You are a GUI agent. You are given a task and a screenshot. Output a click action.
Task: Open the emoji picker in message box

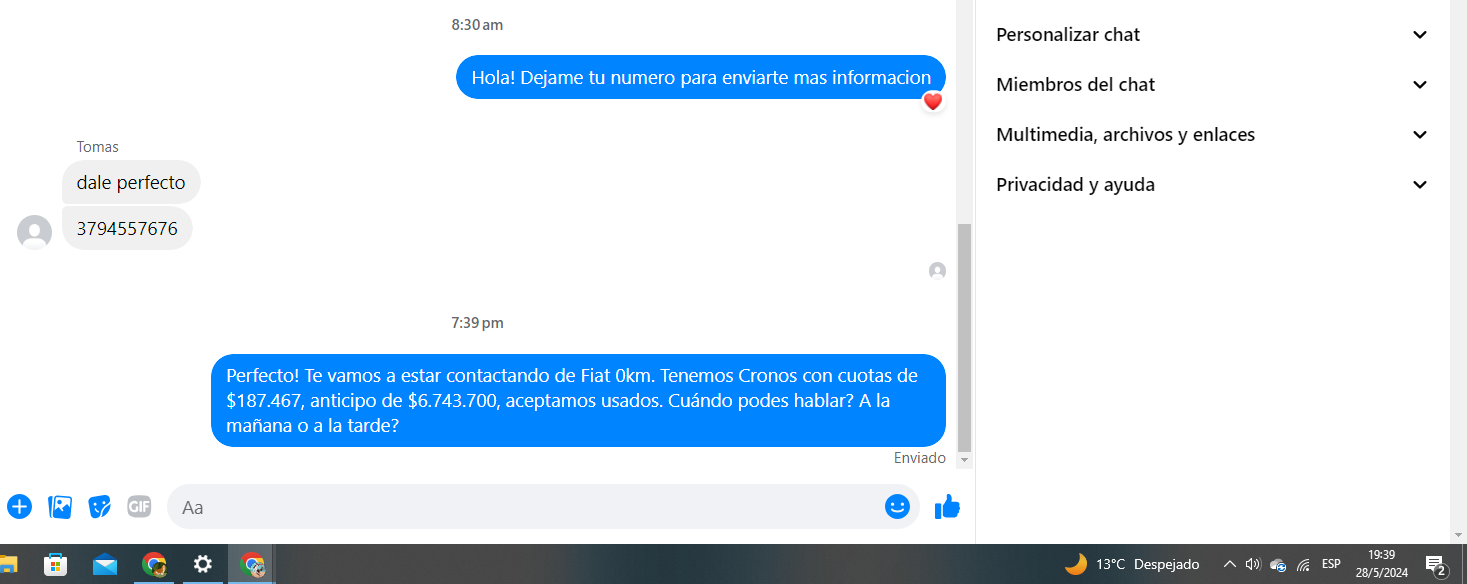click(897, 507)
